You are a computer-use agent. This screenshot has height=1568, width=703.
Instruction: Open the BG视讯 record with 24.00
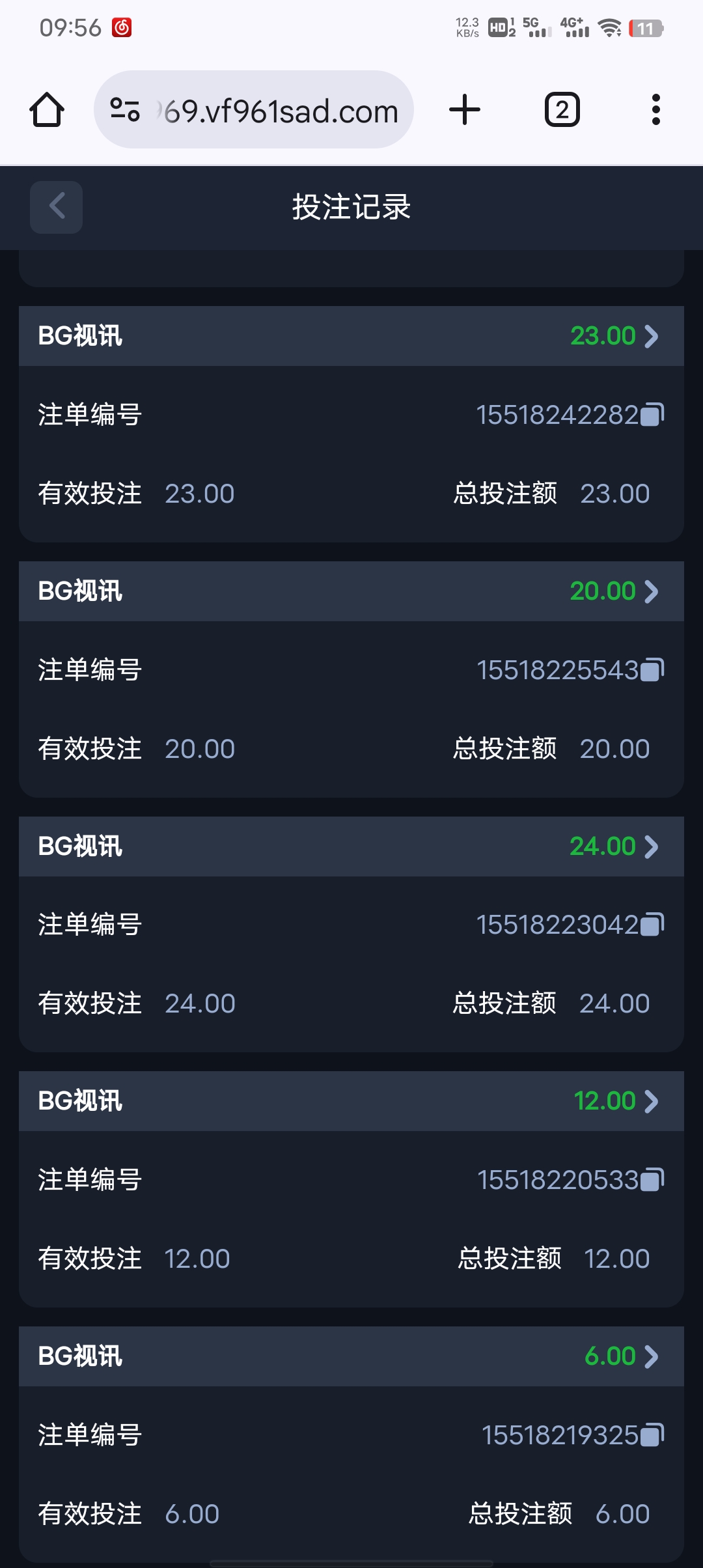(x=351, y=847)
